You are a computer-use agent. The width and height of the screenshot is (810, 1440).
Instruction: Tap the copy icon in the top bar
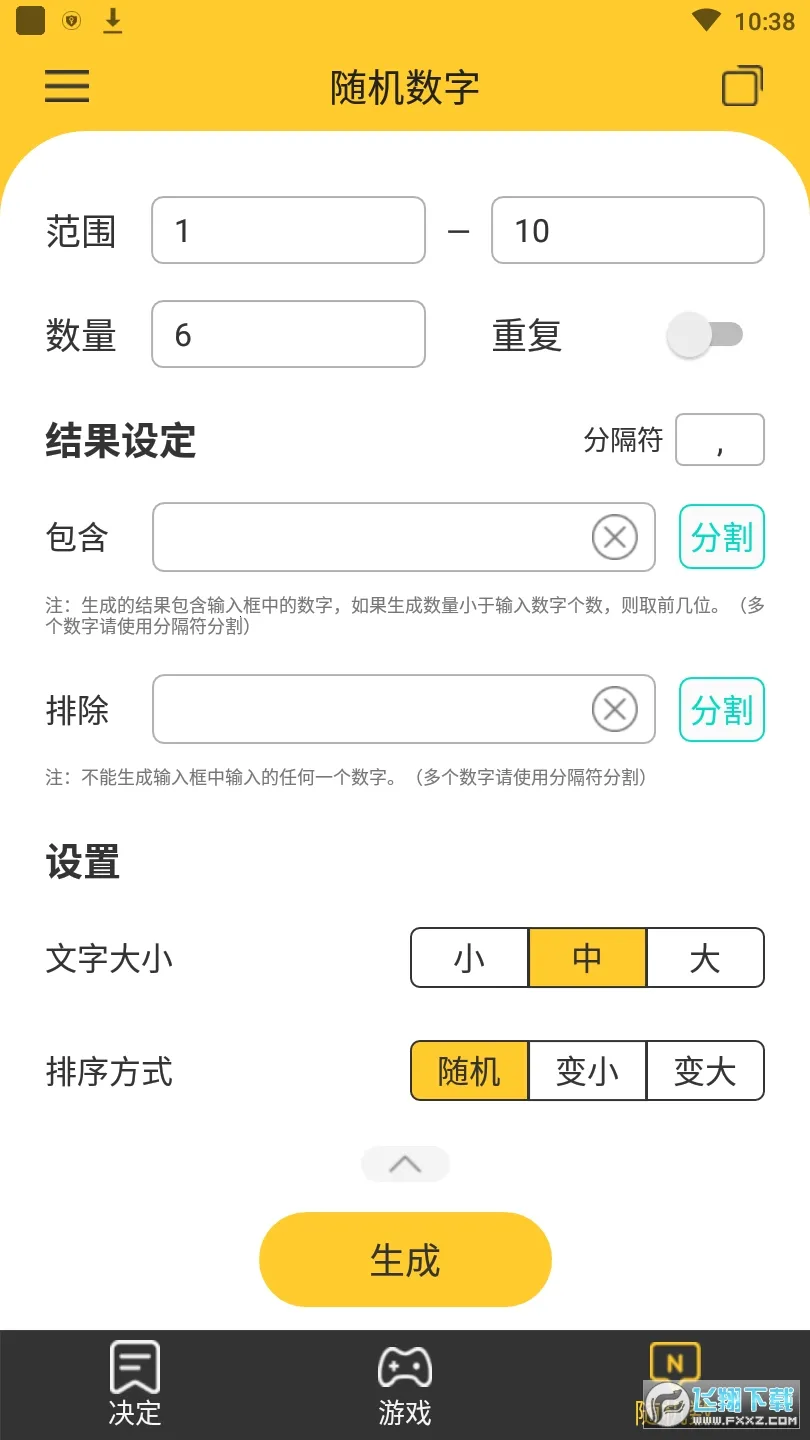tap(742, 86)
